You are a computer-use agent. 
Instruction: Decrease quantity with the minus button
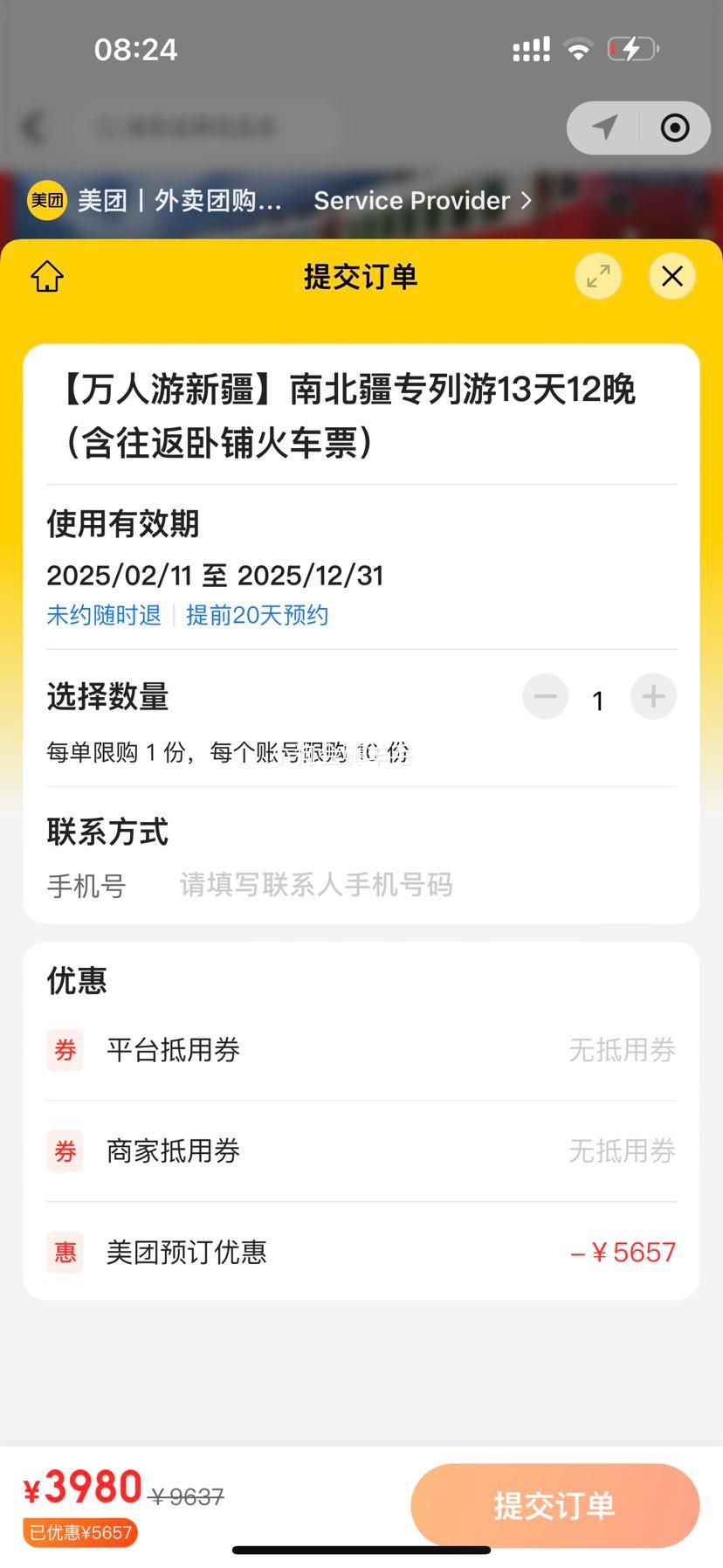click(x=546, y=697)
